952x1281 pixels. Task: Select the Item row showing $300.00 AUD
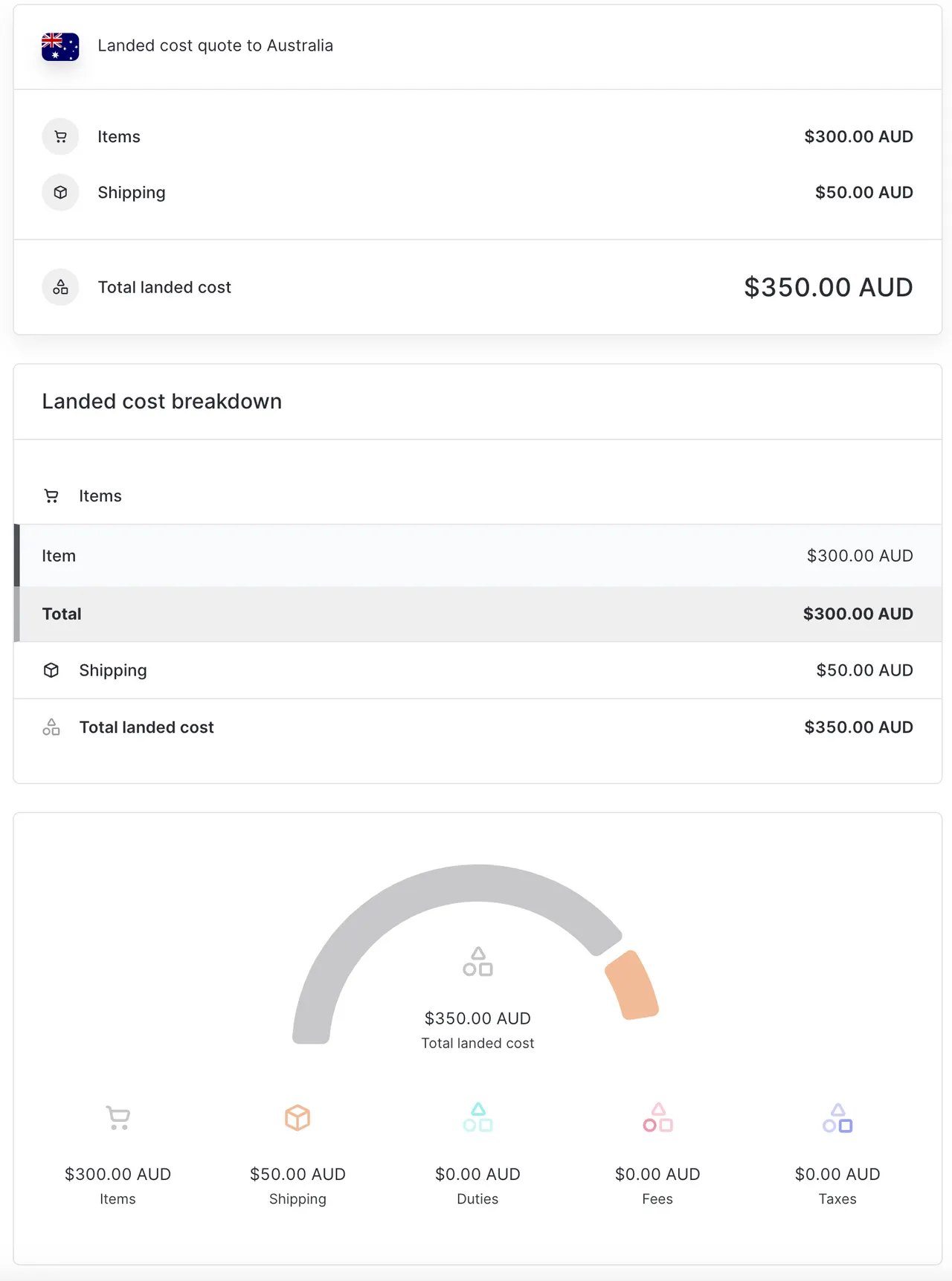[x=476, y=555]
